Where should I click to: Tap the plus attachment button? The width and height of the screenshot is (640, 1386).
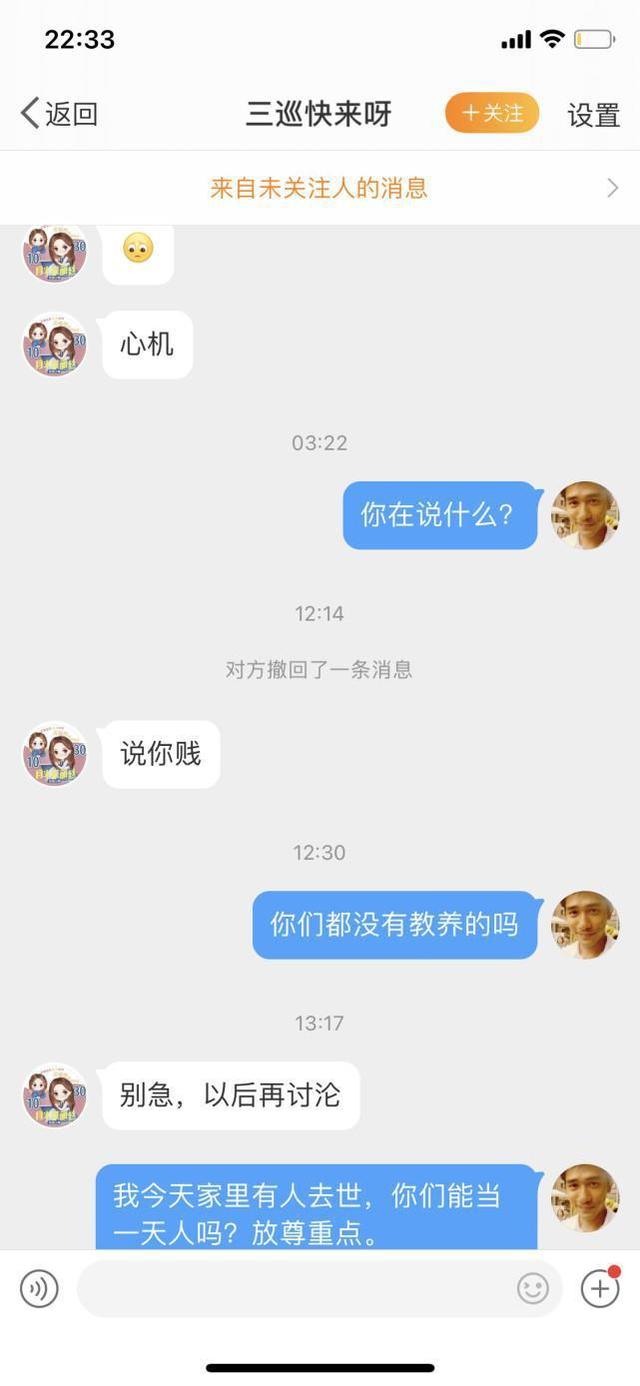coord(600,1288)
